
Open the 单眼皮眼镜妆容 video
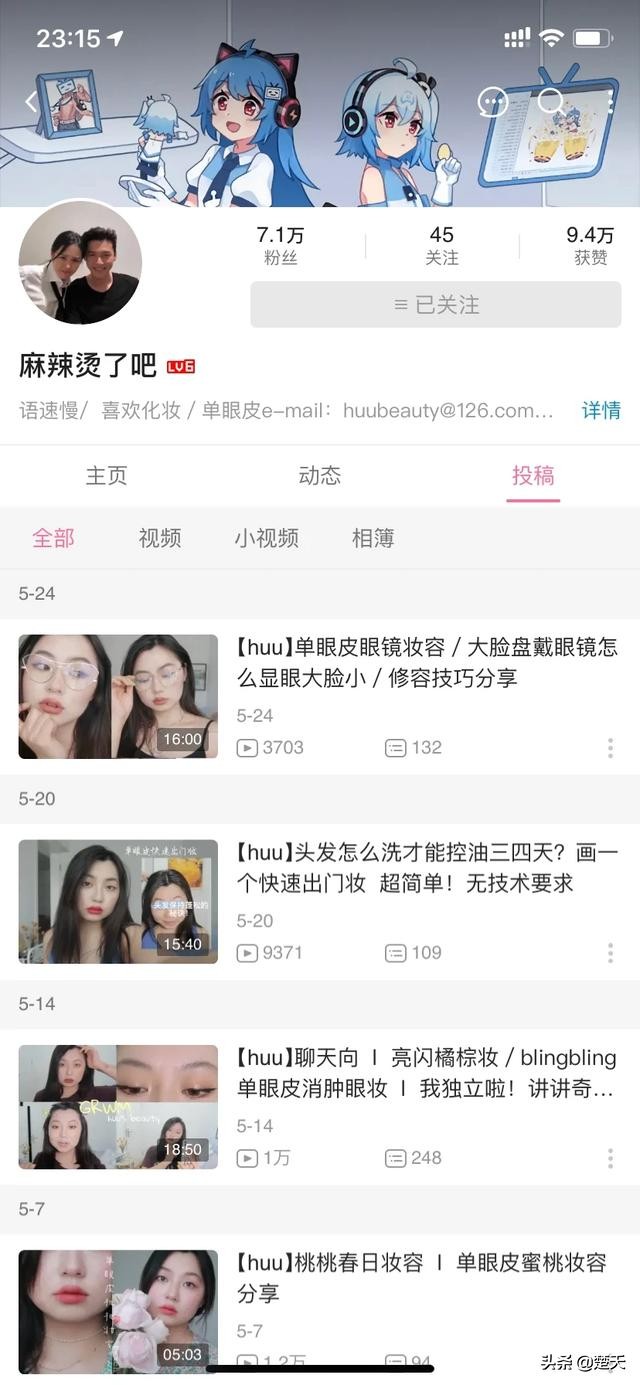tap(426, 663)
